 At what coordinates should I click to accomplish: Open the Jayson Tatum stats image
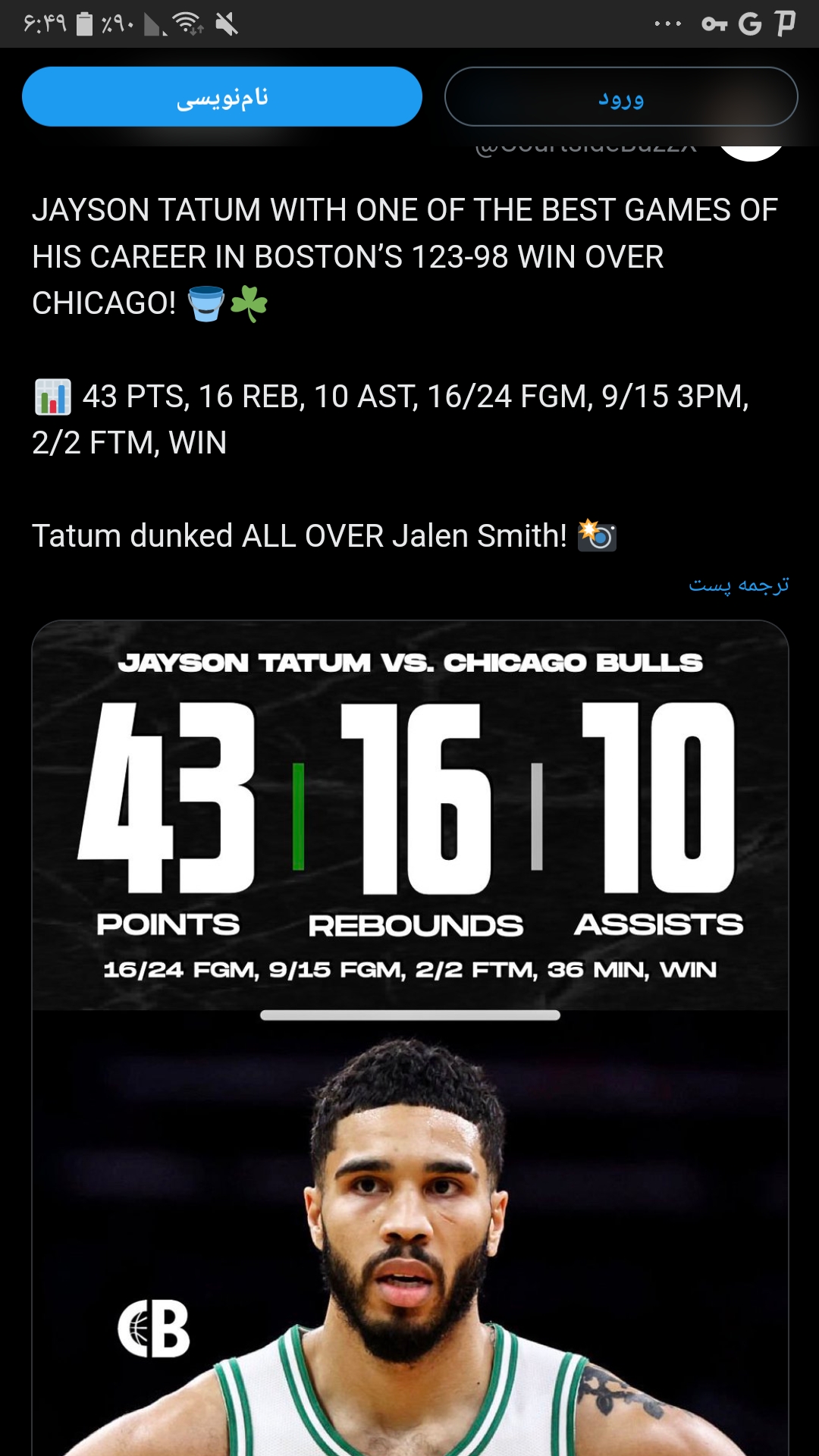[x=410, y=1038]
